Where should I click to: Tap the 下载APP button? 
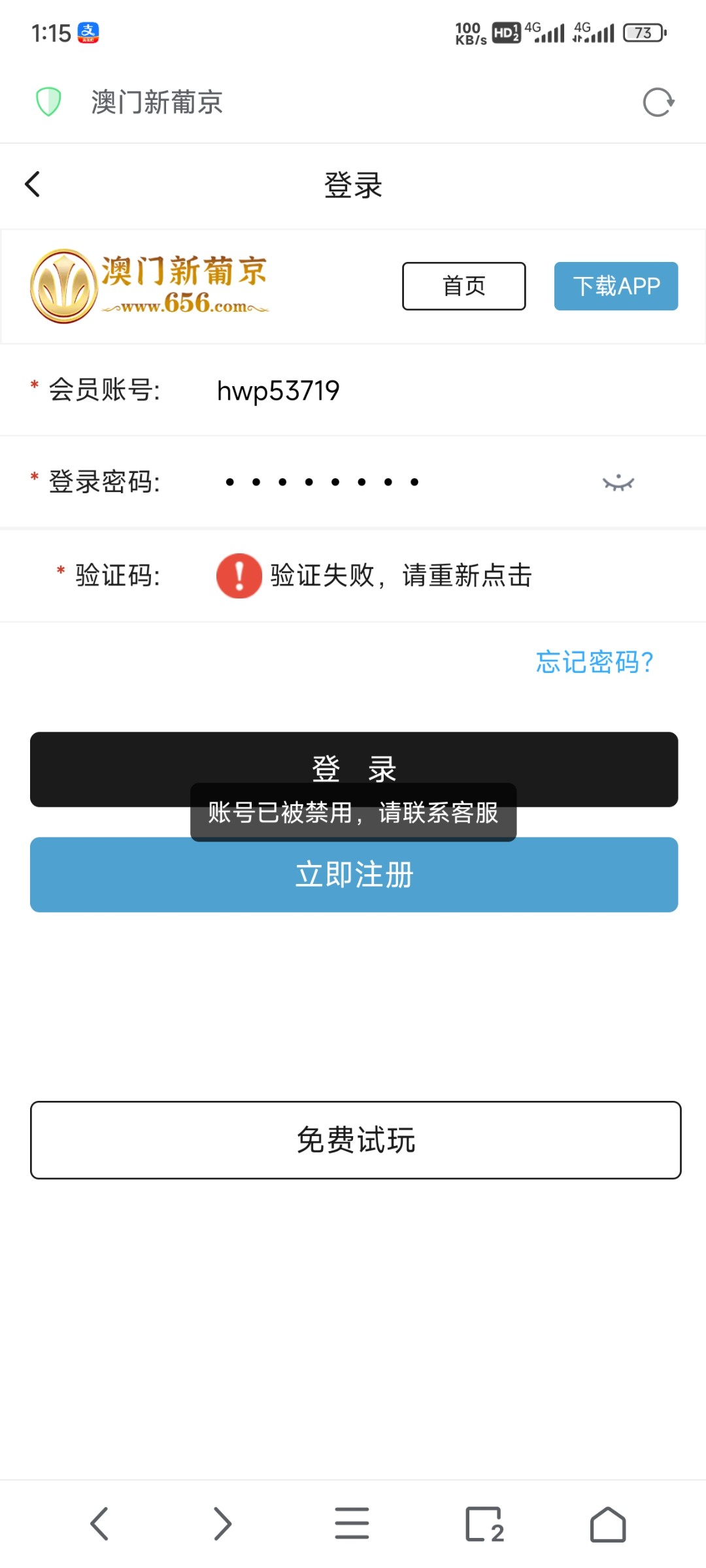pos(616,286)
